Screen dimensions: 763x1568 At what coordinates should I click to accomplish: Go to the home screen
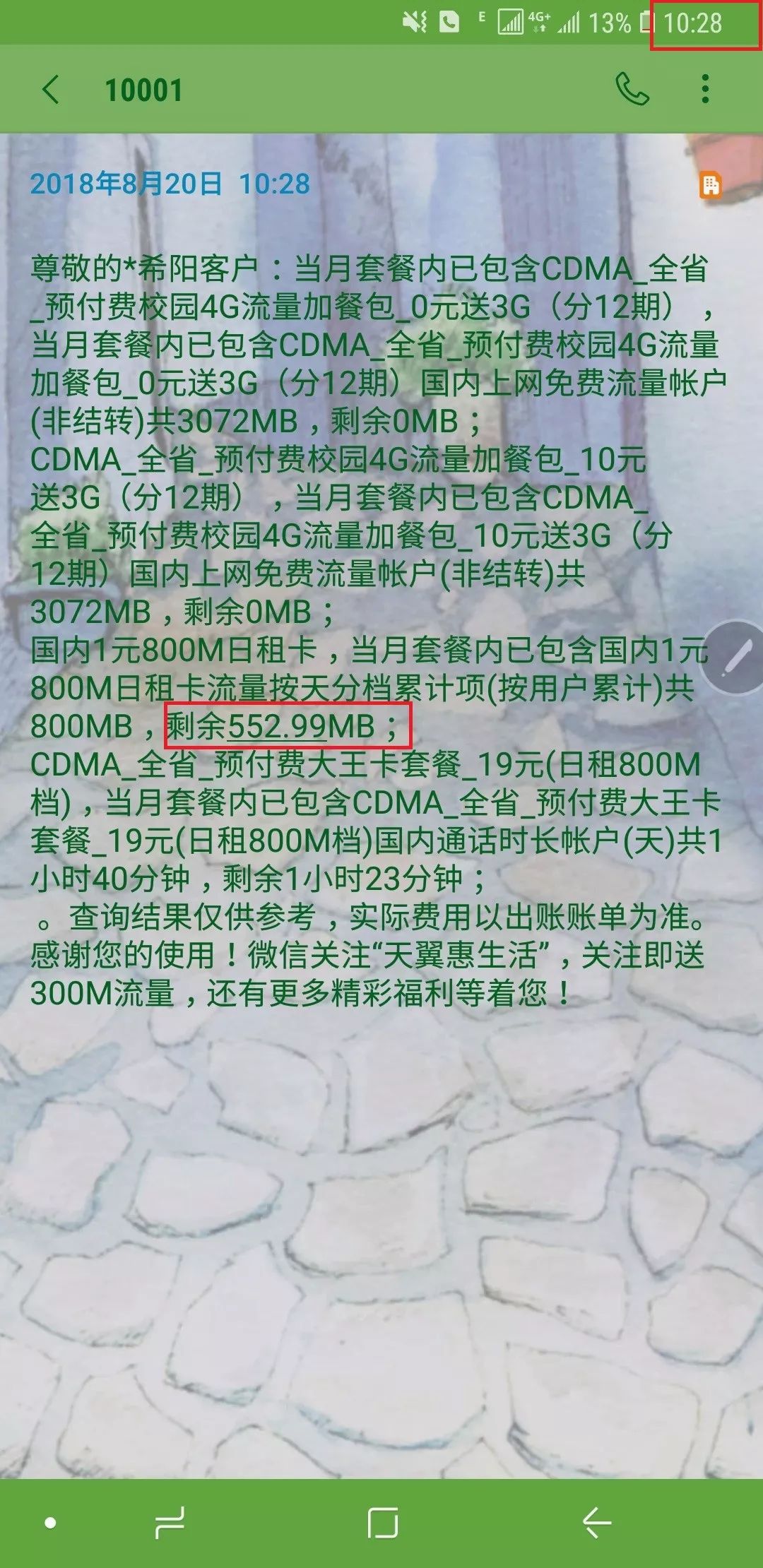(382, 1524)
